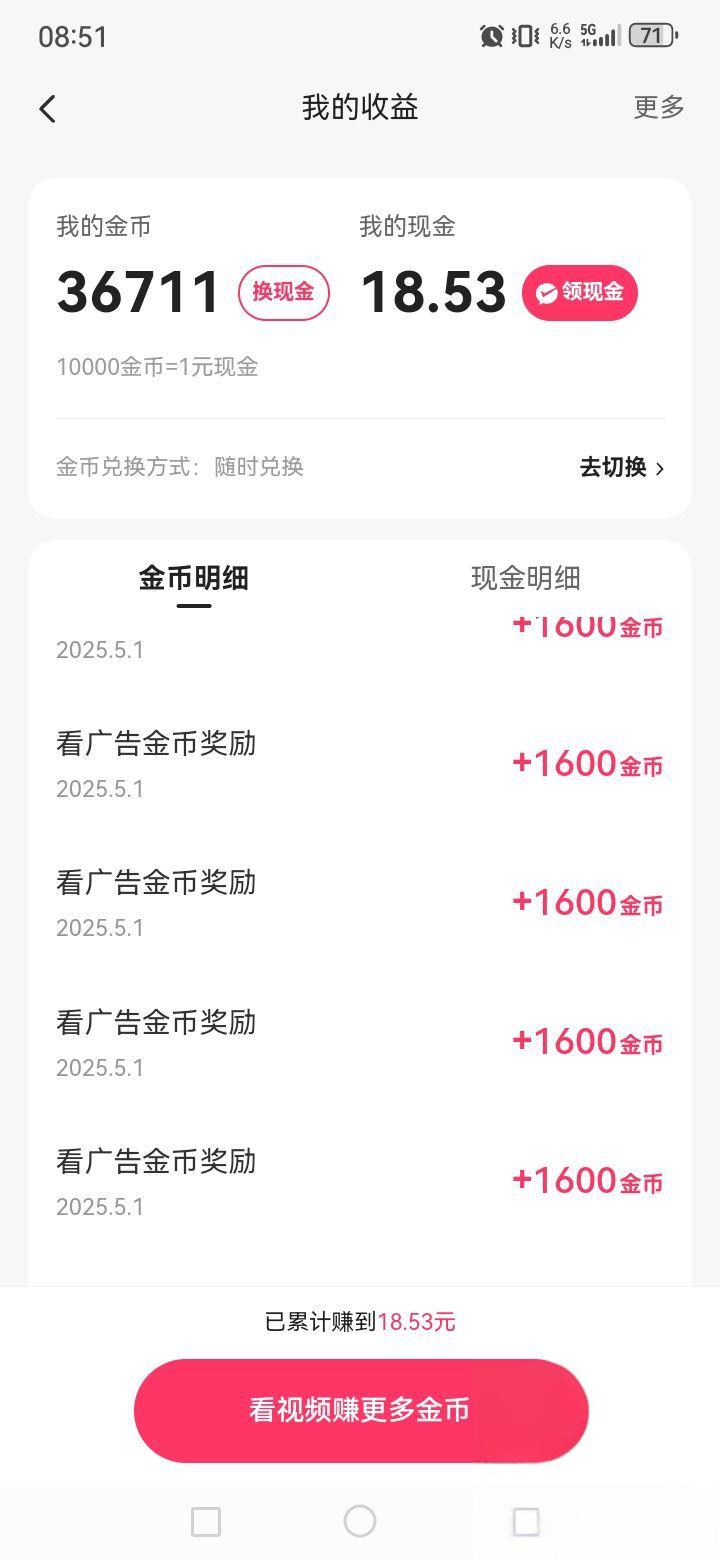Switch to the 现金明细 tab
720x1560 pixels.
[525, 578]
